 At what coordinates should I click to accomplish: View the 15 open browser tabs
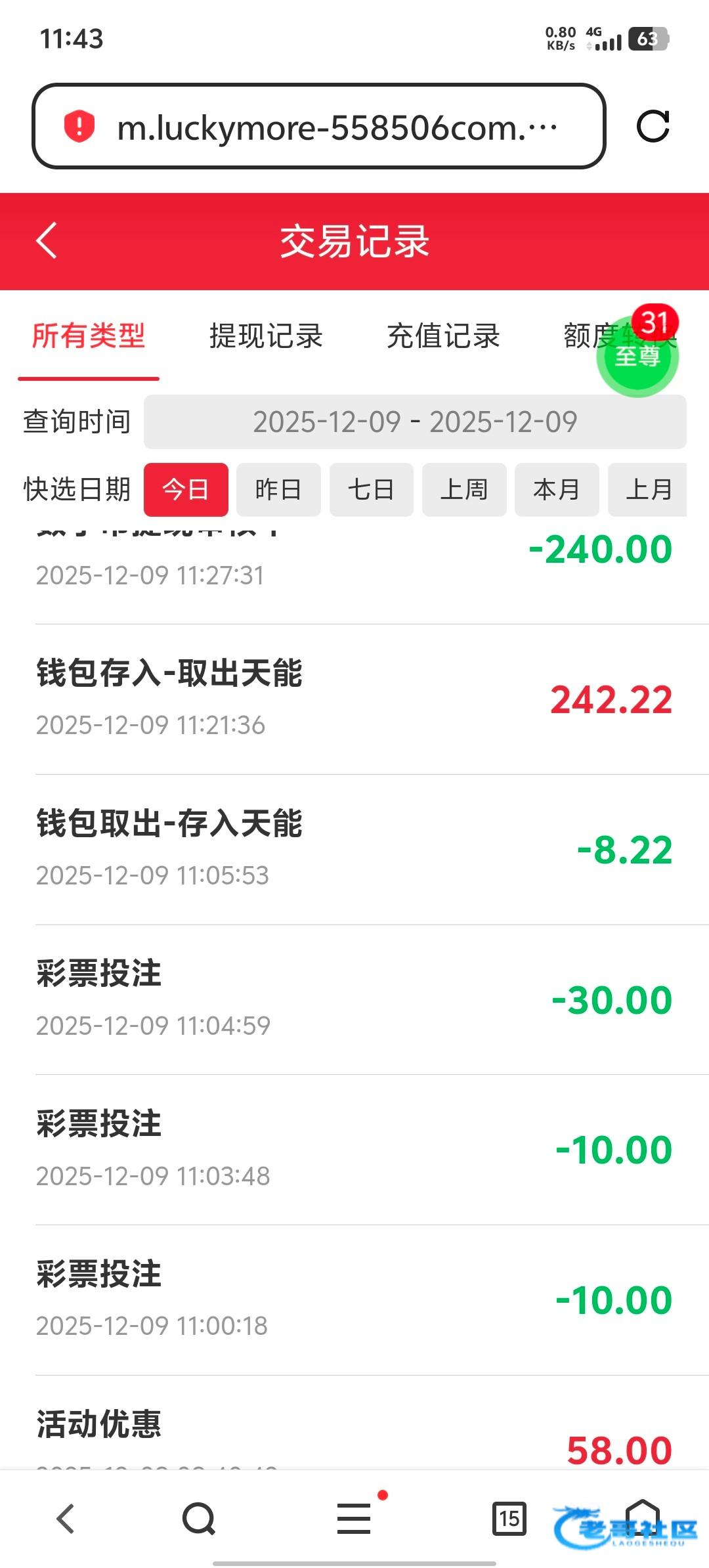tap(509, 1518)
